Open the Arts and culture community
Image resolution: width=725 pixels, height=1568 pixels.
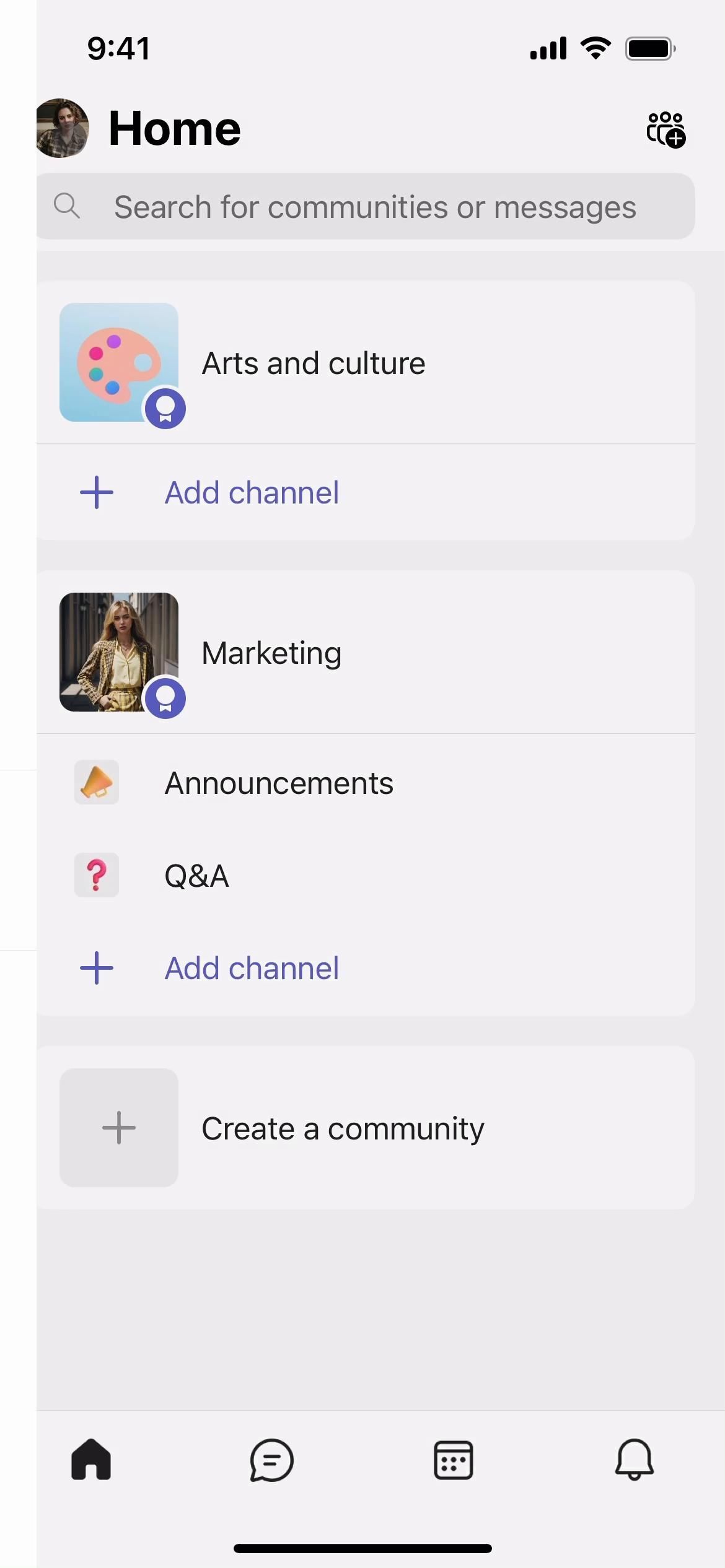[x=313, y=364]
